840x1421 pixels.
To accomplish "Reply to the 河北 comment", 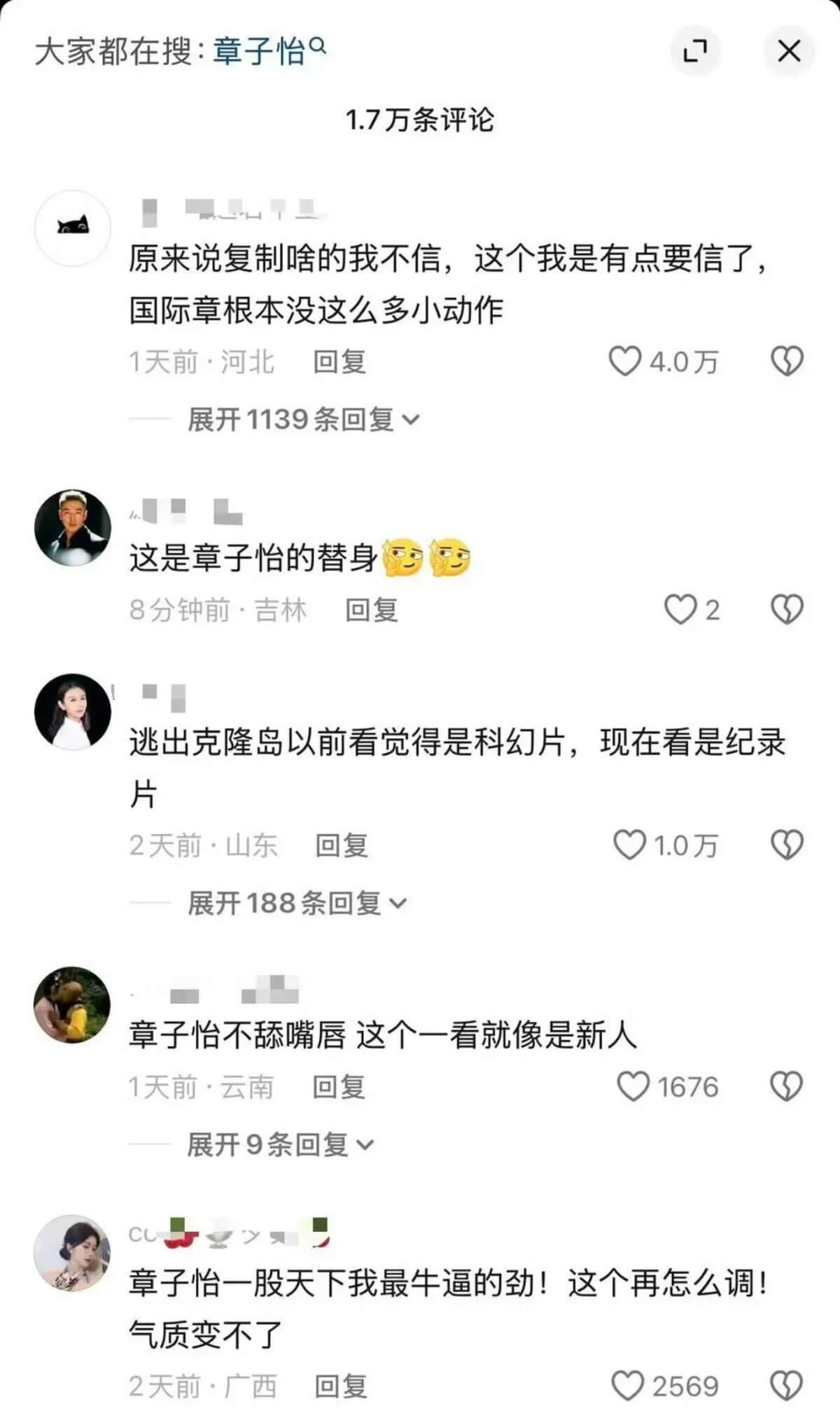I will click(x=339, y=361).
